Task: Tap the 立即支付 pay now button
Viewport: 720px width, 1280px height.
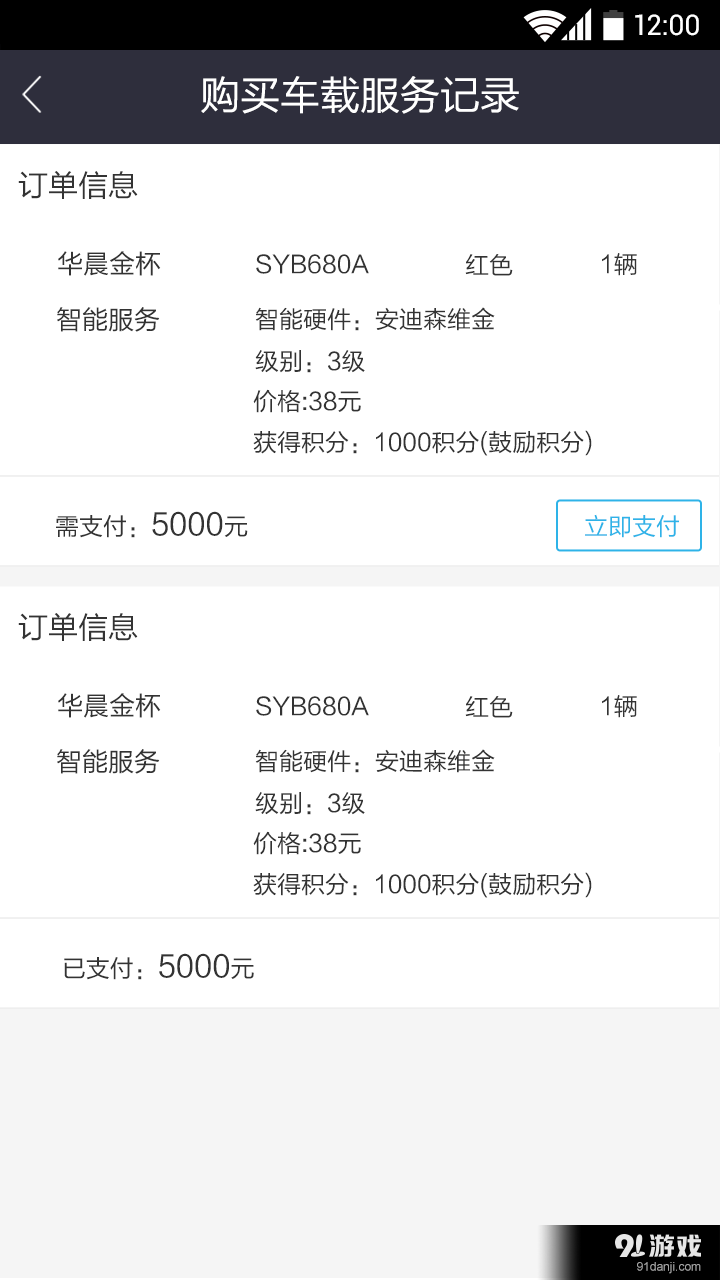Action: coord(628,524)
